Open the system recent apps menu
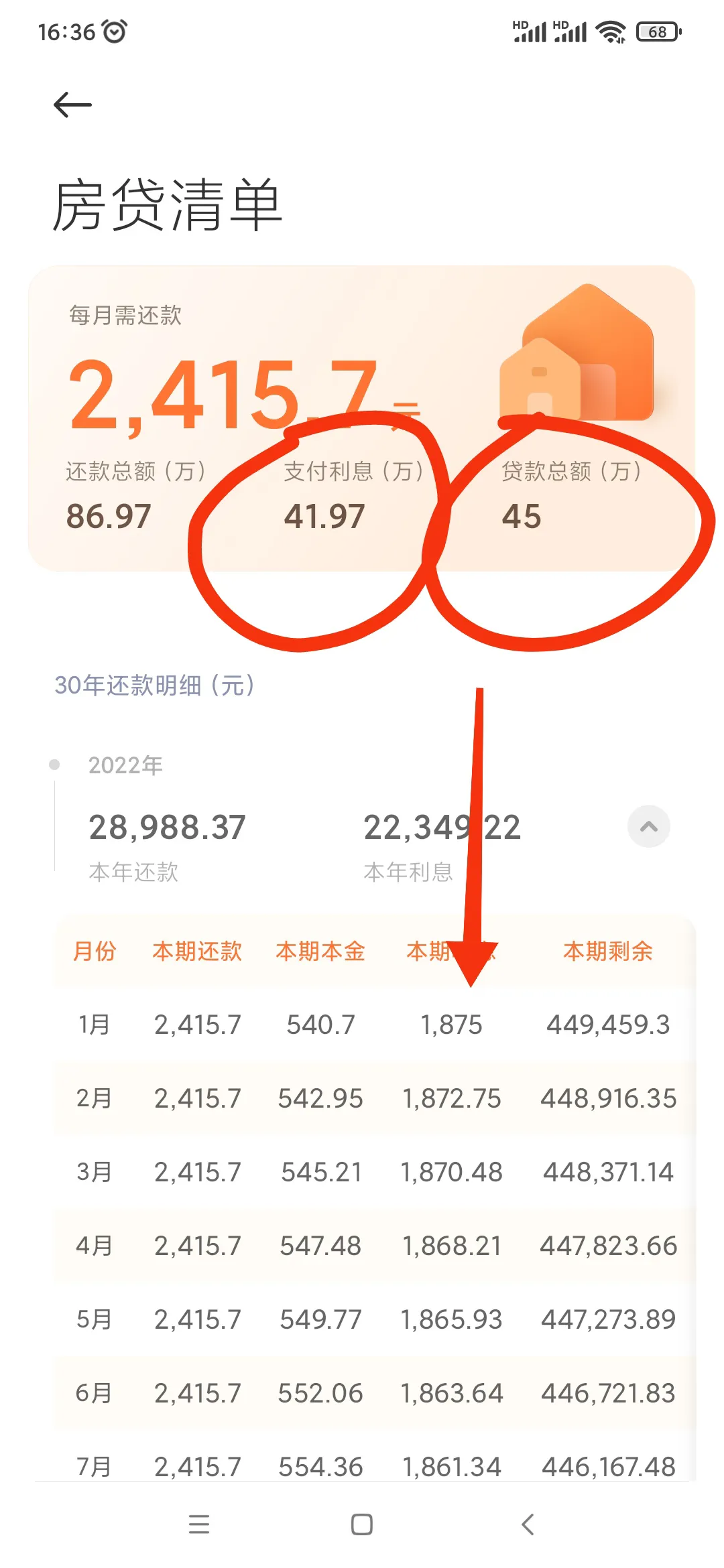Image resolution: width=724 pixels, height=1568 pixels. pos(199,1524)
